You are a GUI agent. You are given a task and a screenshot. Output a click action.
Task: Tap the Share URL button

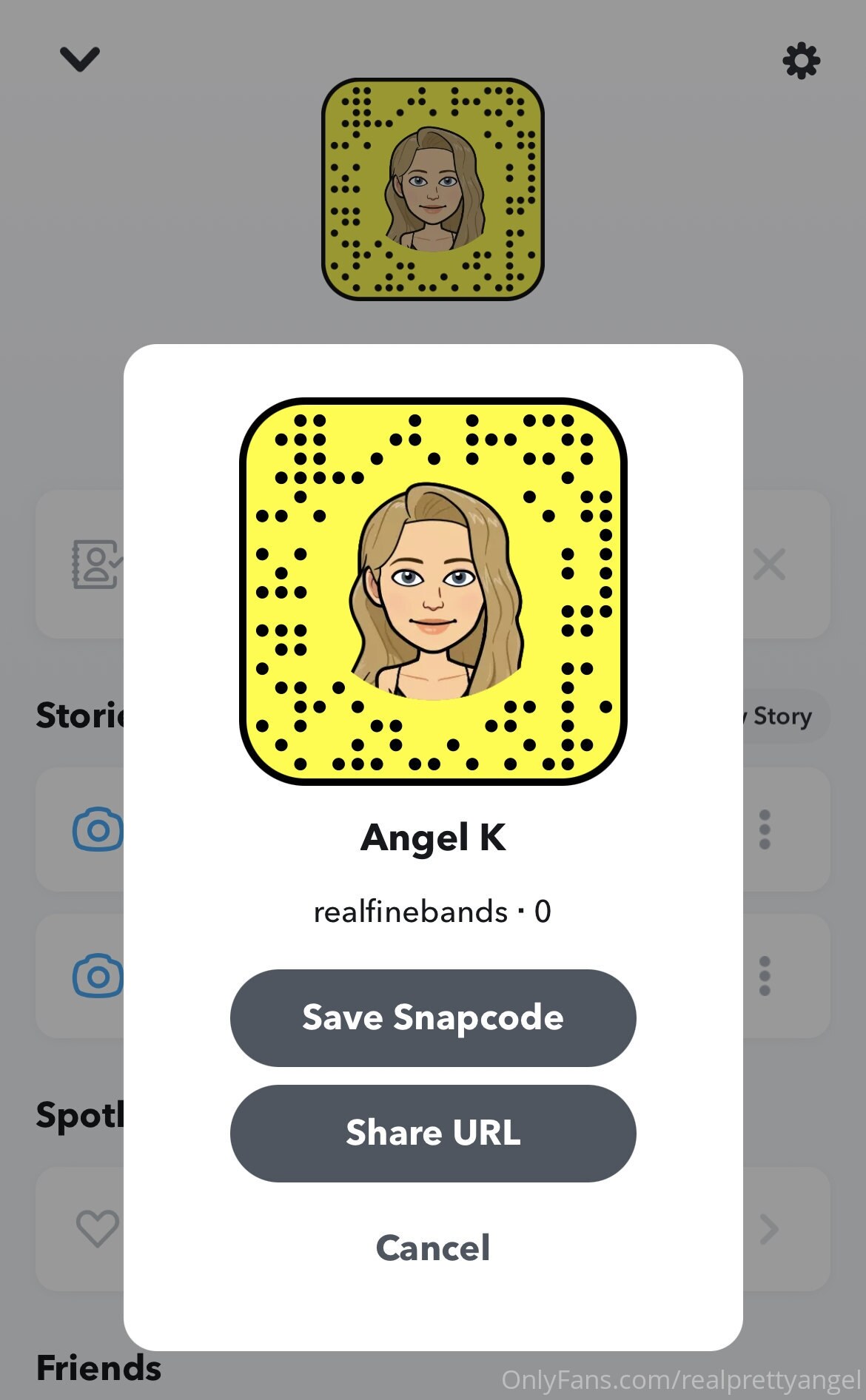(433, 1133)
